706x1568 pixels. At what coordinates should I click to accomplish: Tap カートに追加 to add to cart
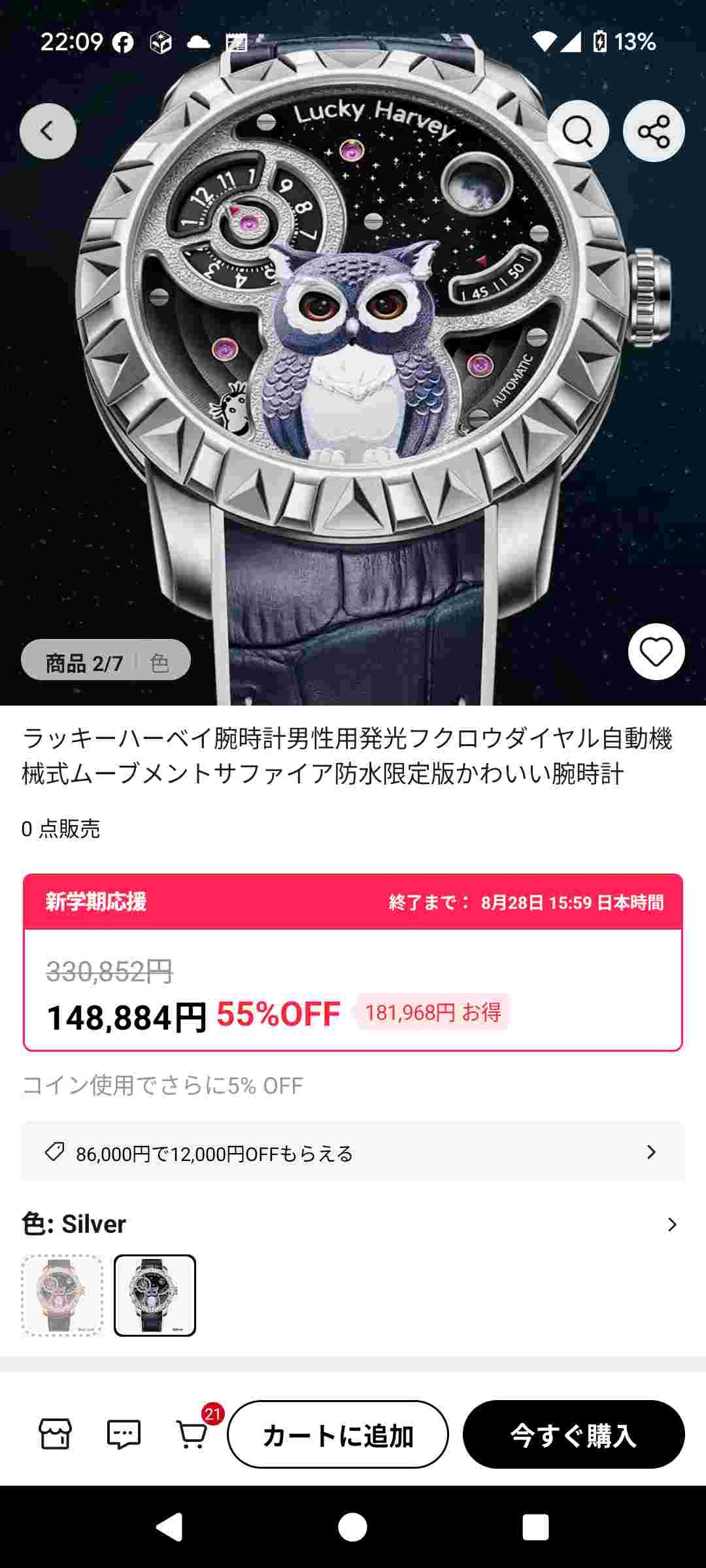coord(338,1434)
